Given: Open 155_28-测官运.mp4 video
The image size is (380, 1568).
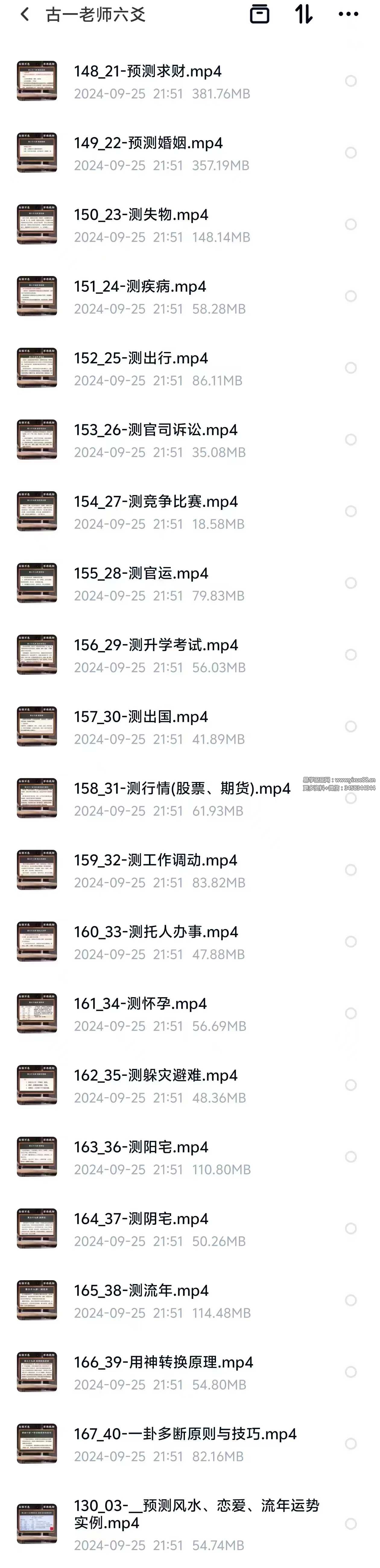Looking at the screenshot, I should tap(141, 573).
